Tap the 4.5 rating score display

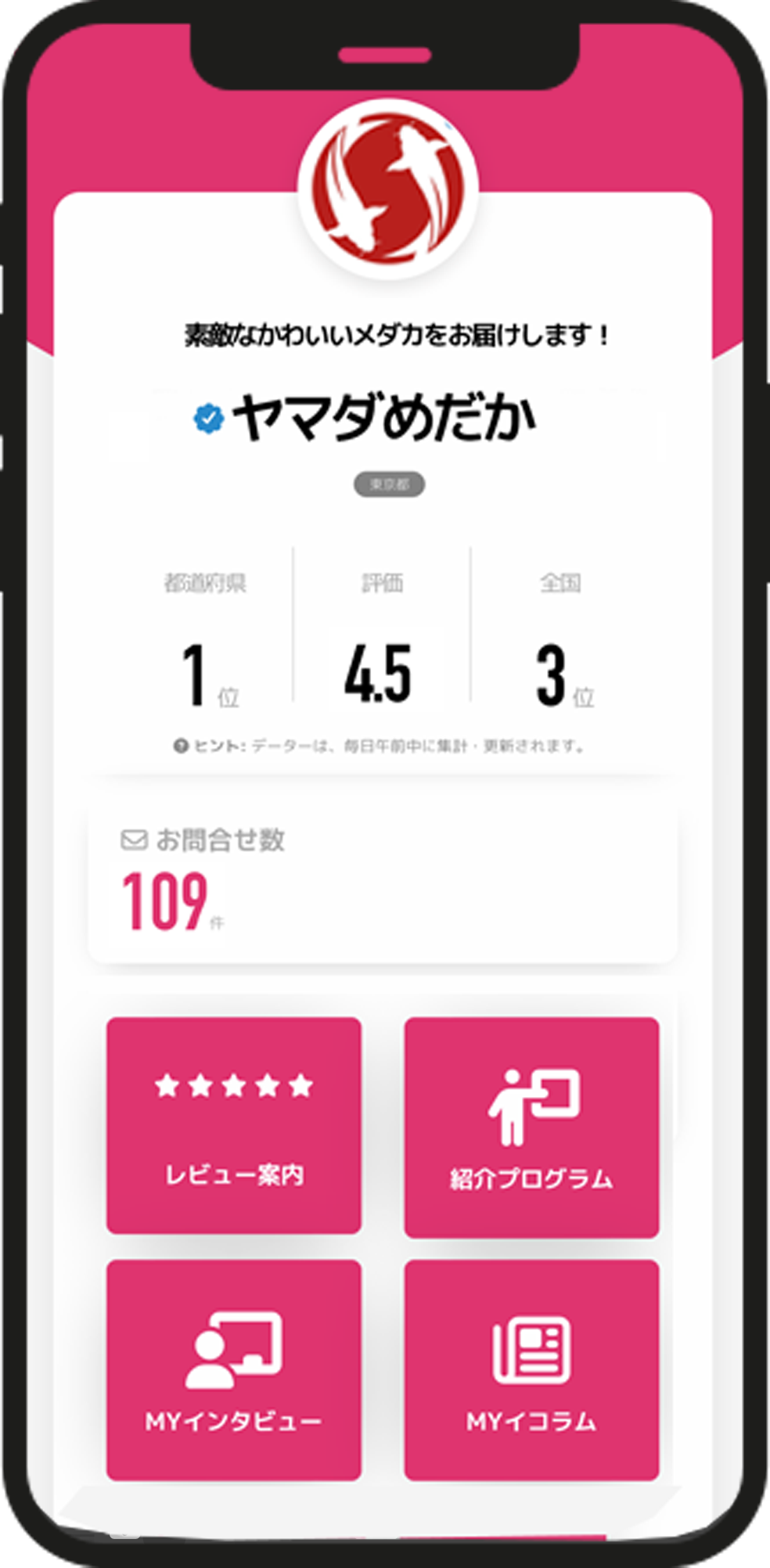[380, 673]
